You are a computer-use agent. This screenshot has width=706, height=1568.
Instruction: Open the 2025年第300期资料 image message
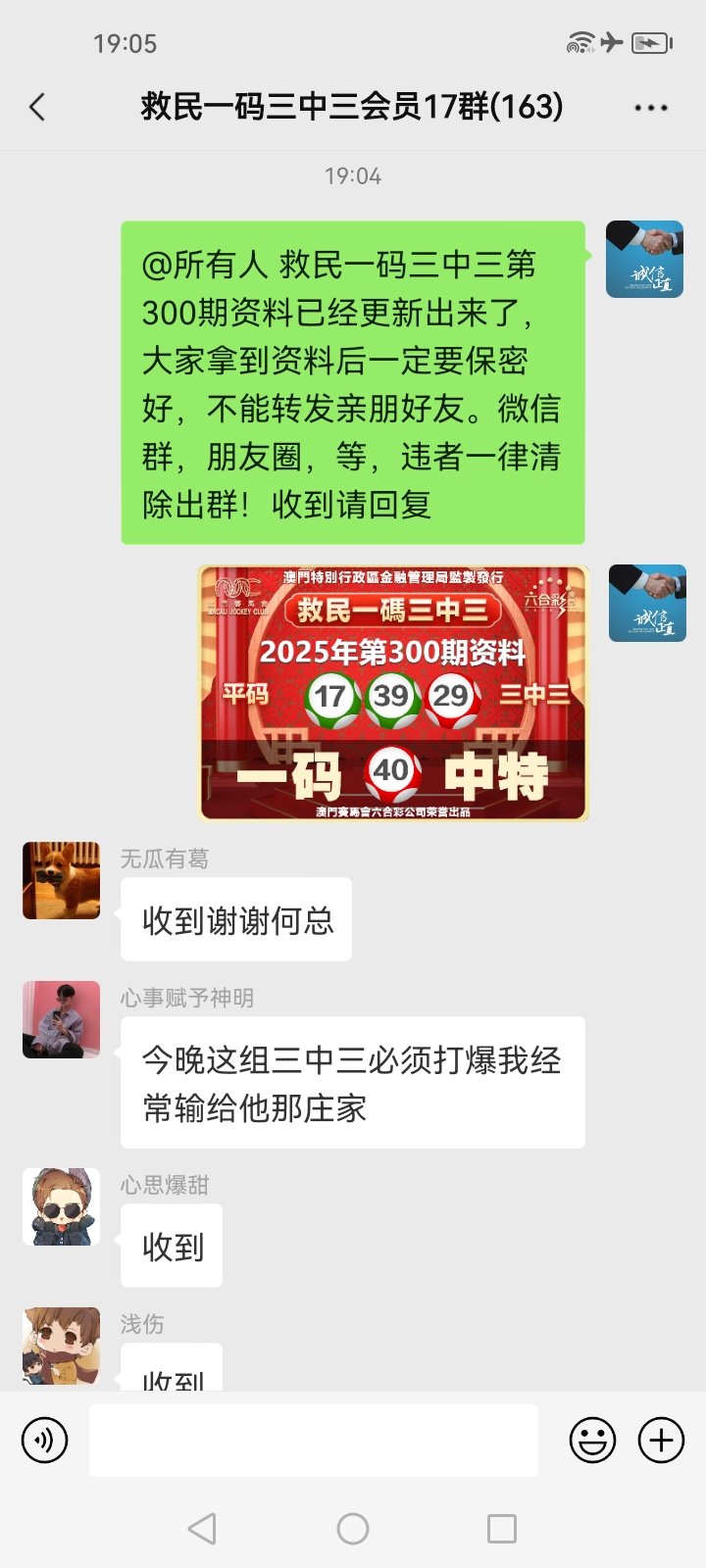pos(392,692)
